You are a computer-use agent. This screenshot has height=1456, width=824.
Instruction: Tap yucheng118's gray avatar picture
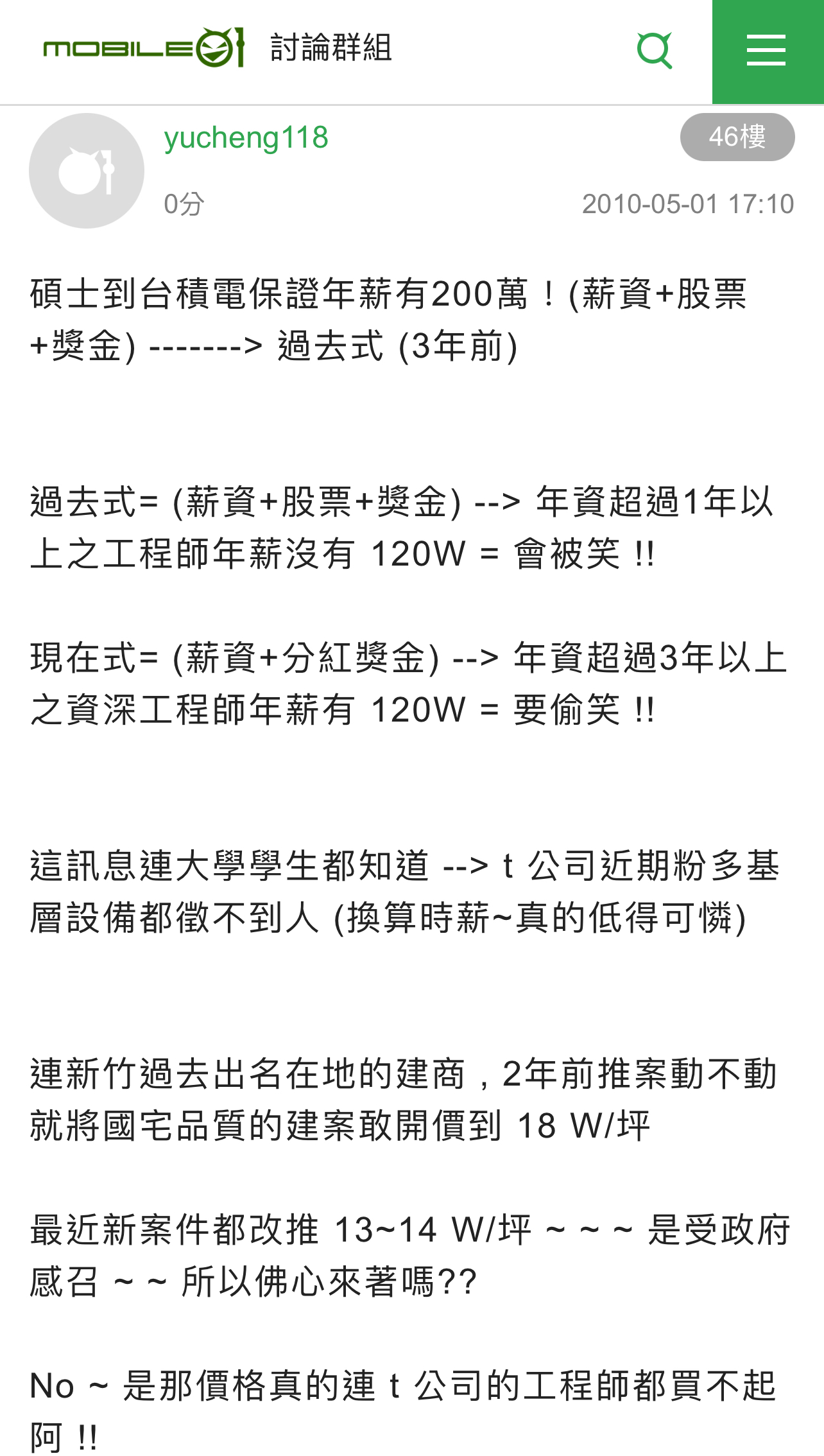tap(87, 171)
